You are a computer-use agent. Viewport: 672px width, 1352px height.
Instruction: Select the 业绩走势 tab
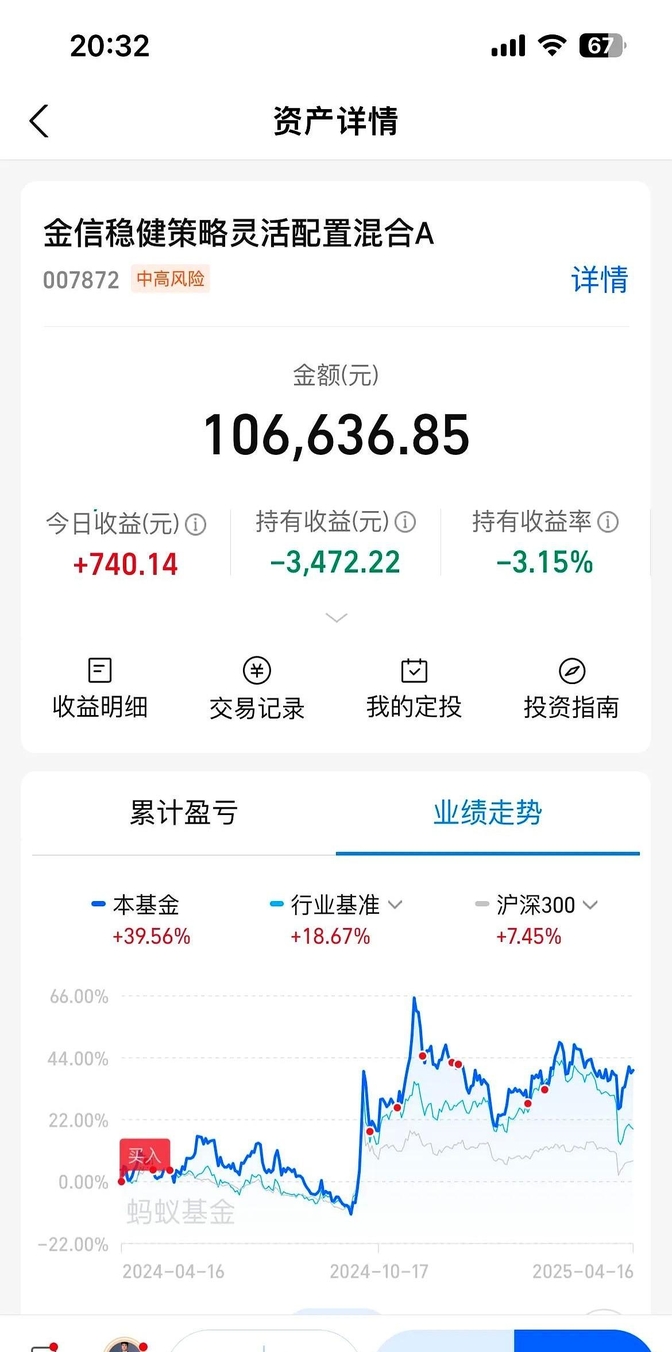tap(487, 812)
